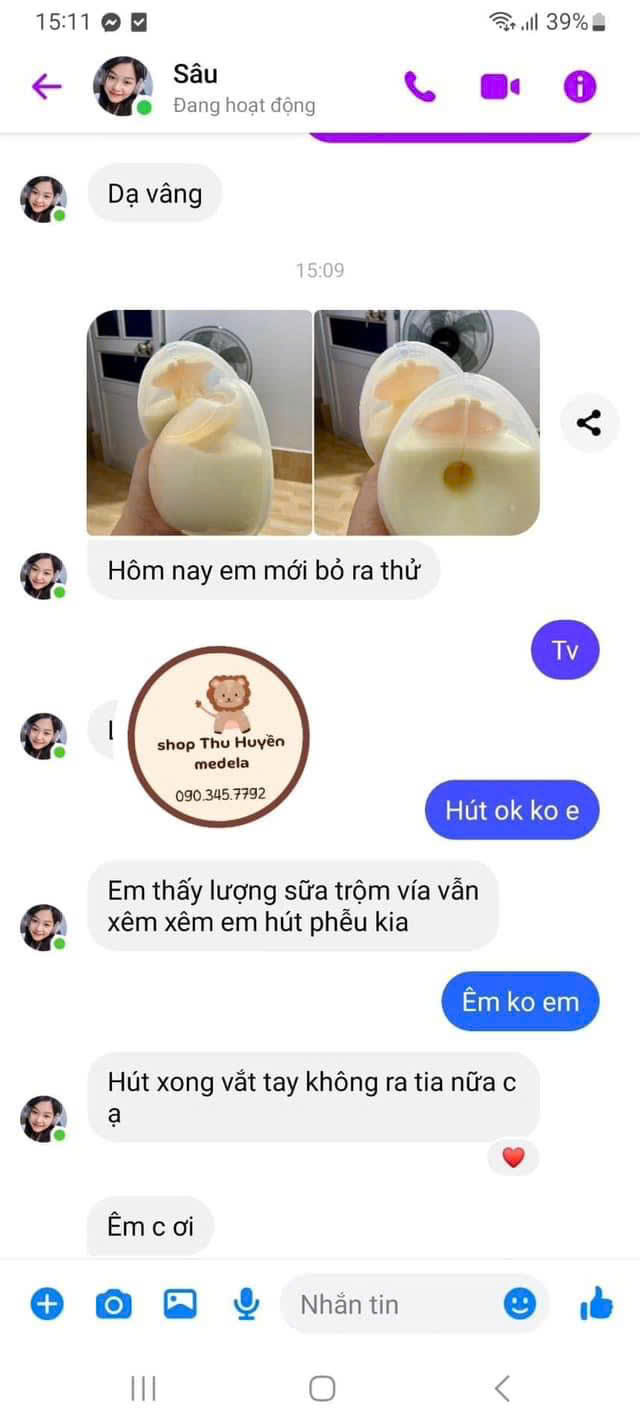Open the emoji picker

click(519, 1304)
